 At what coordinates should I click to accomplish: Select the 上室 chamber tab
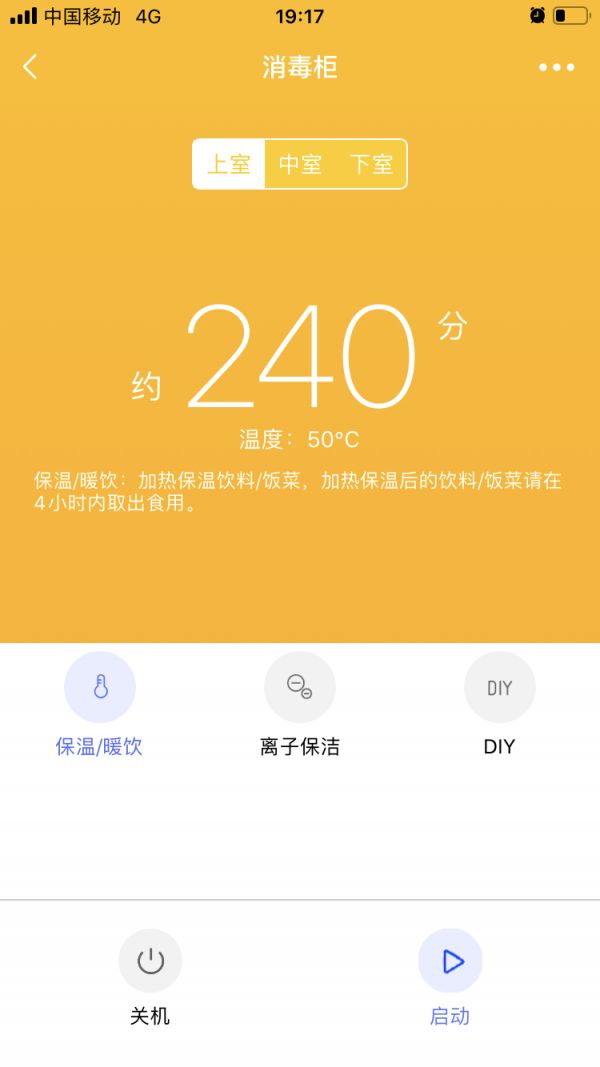point(229,164)
